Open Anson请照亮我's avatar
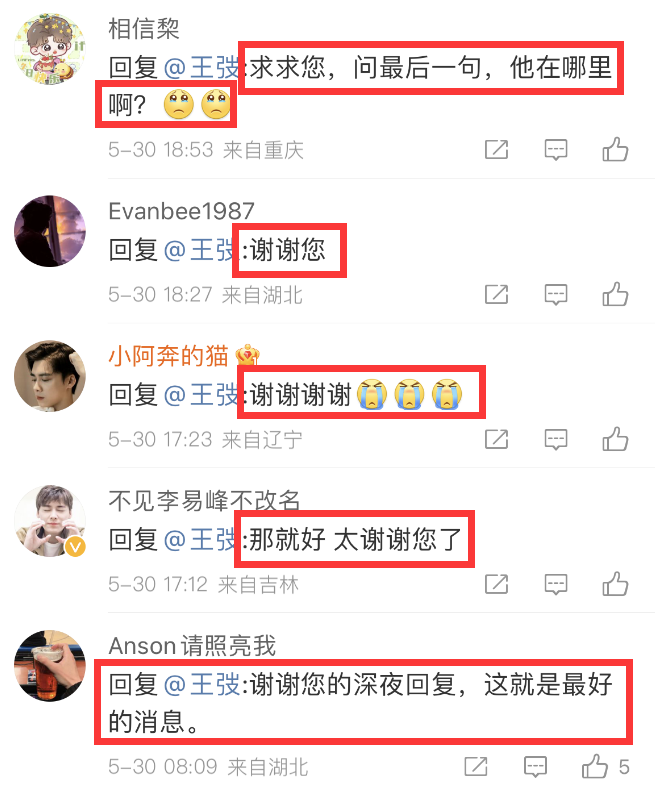663x788 pixels. point(50,665)
